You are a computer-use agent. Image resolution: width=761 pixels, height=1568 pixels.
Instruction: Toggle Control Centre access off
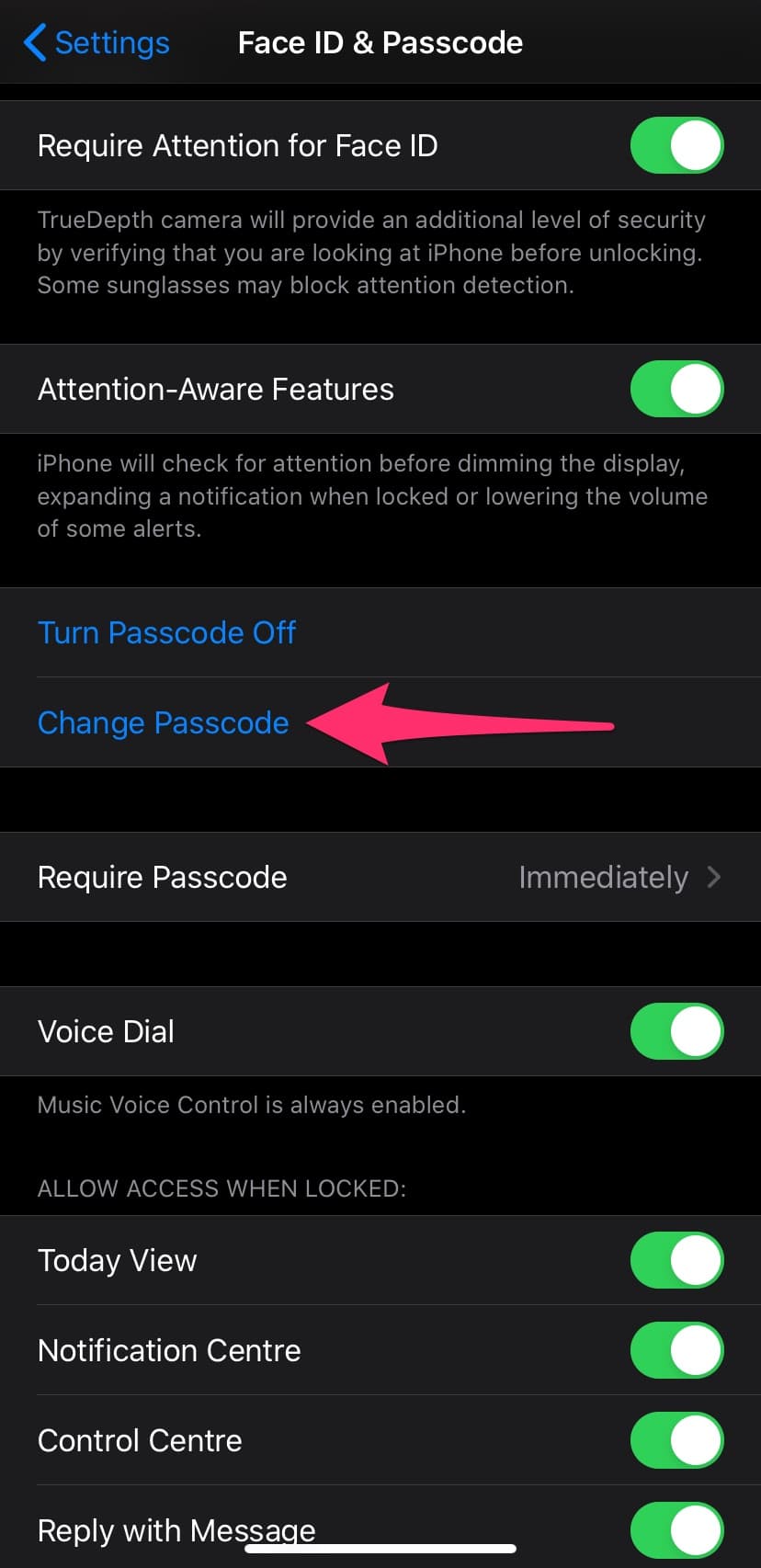(x=676, y=1440)
